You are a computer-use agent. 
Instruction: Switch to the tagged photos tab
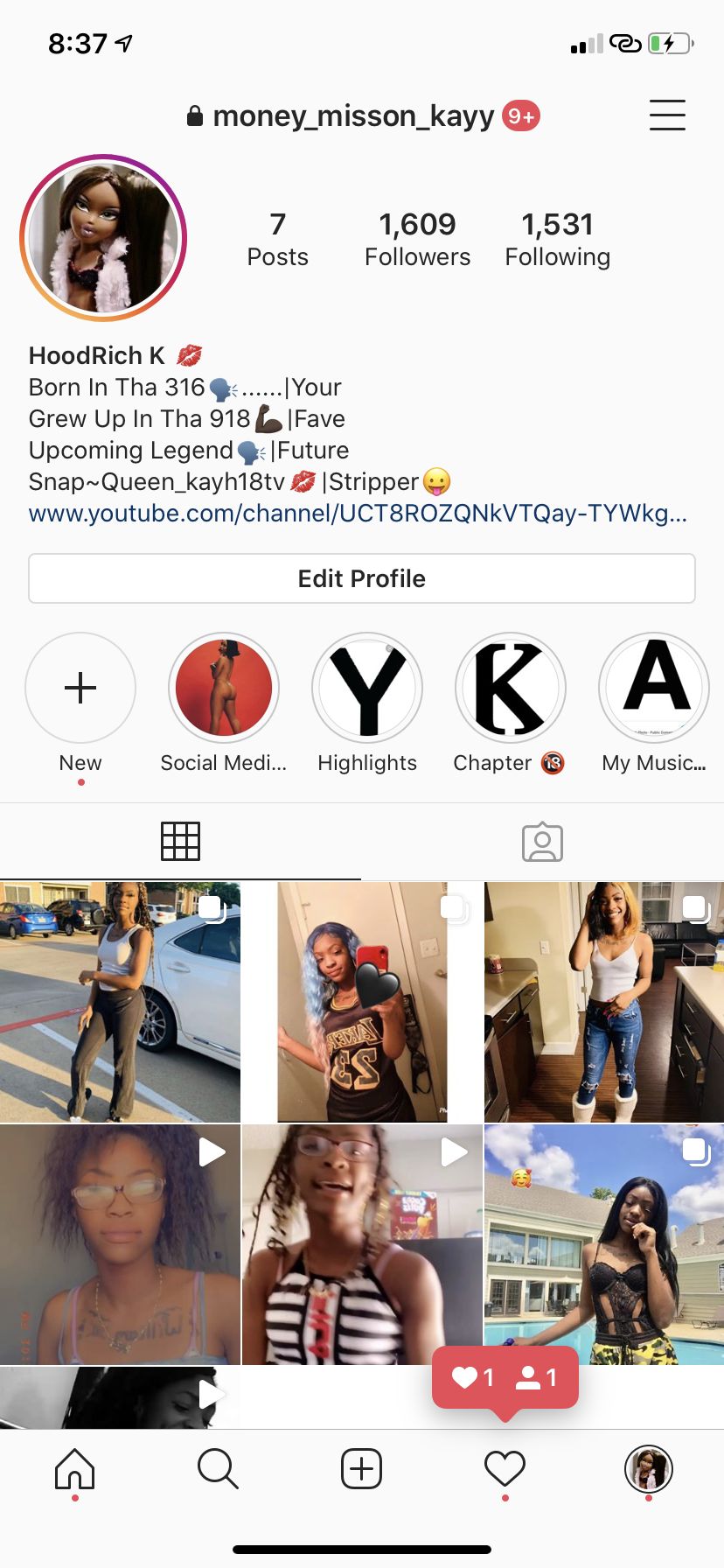(x=542, y=842)
